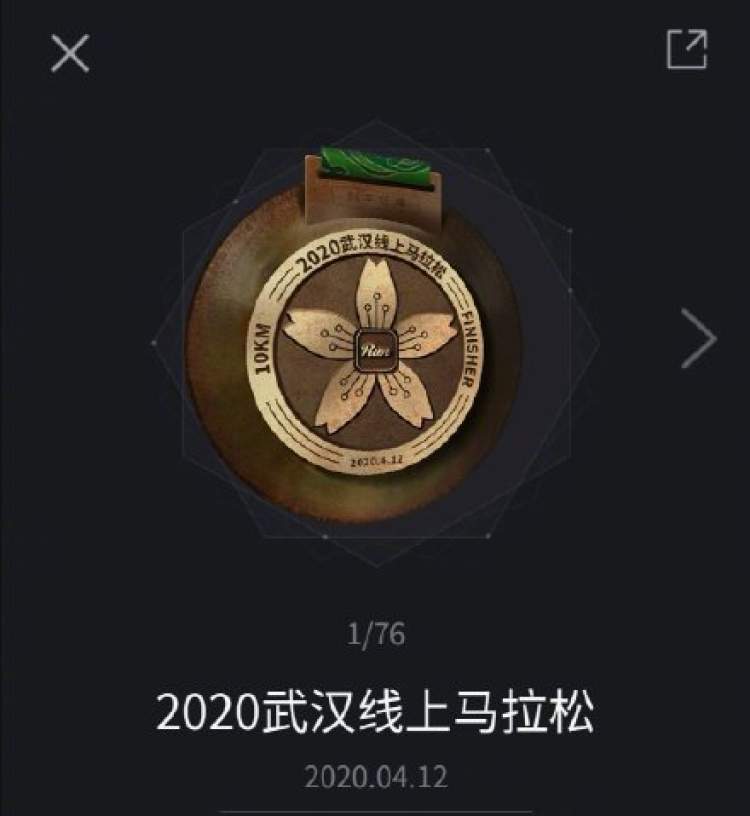Screen dimensions: 750x816
Task: Share the 2020 Wuhan marathon medal
Action: point(687,49)
